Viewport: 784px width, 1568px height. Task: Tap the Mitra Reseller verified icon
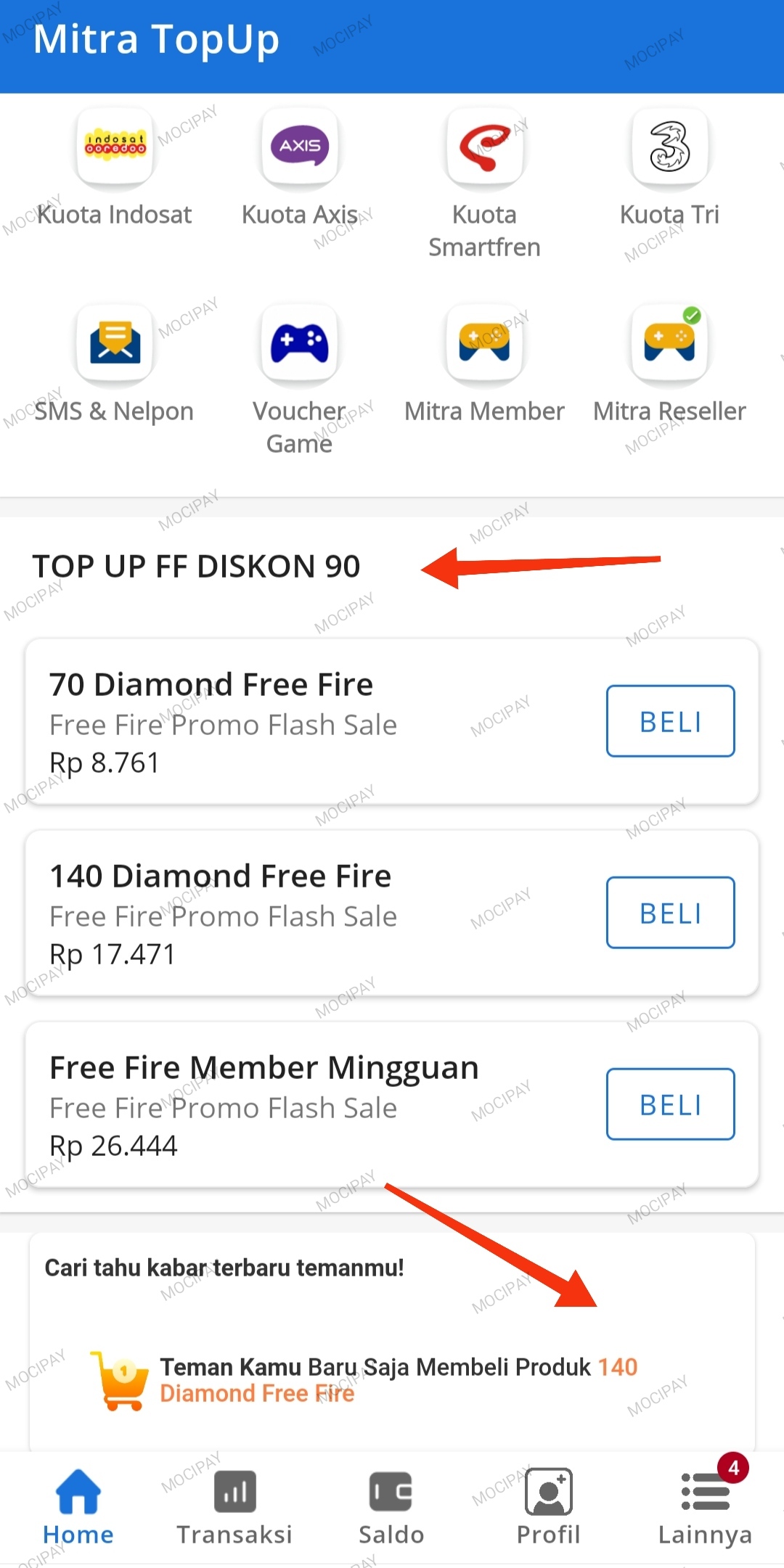(669, 345)
